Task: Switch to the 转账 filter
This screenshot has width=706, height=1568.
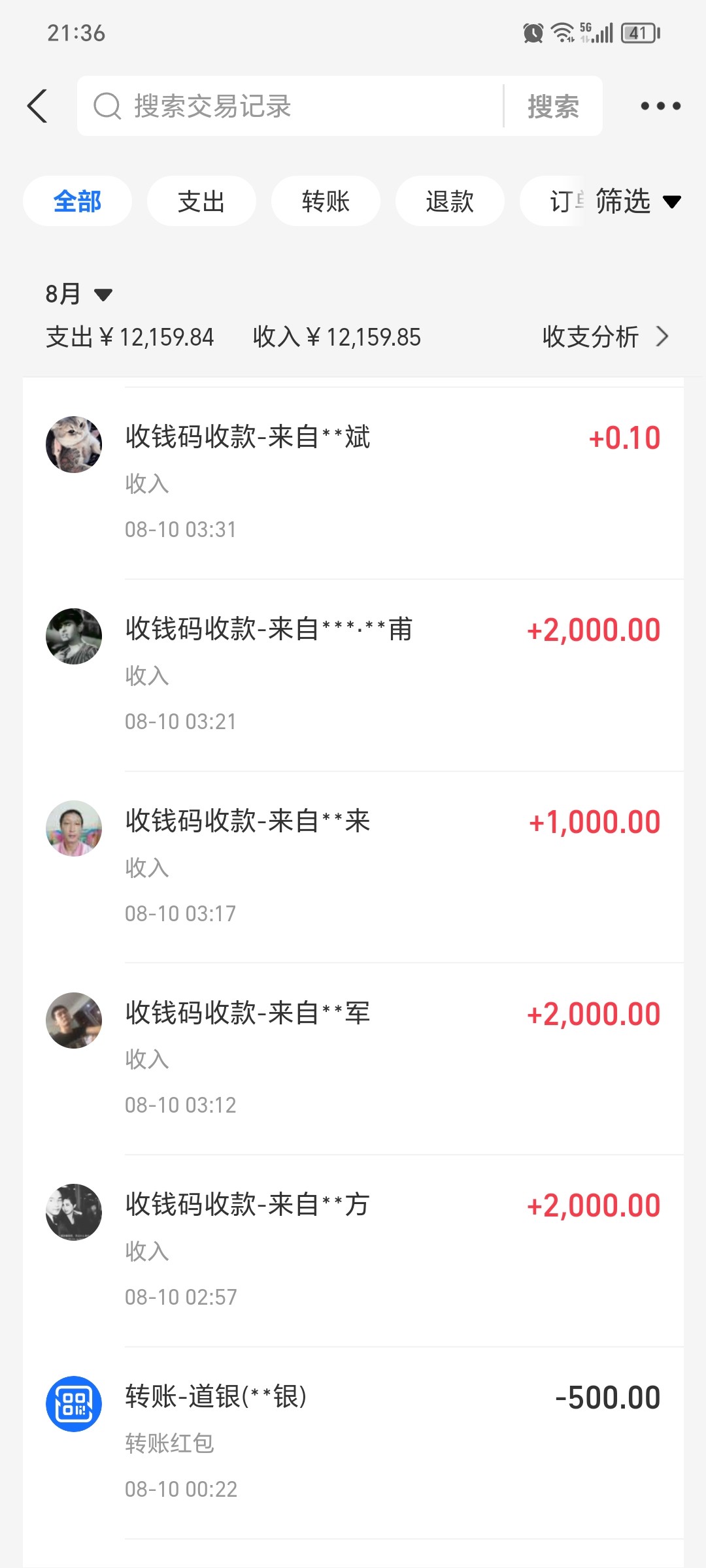Action: point(326,201)
